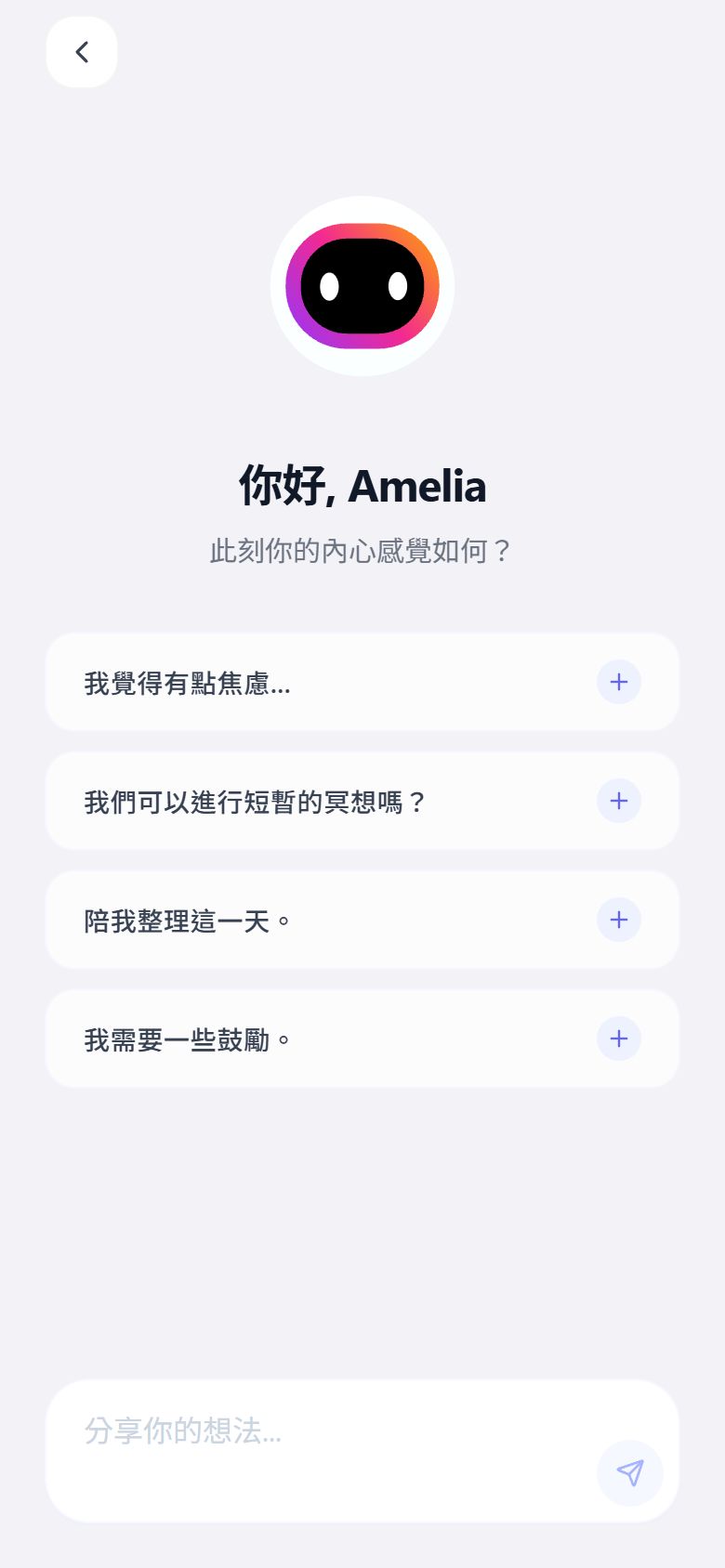Screen dimensions: 725x1568
Task: Add the meditation prompt via its plus control
Action: pos(617,801)
